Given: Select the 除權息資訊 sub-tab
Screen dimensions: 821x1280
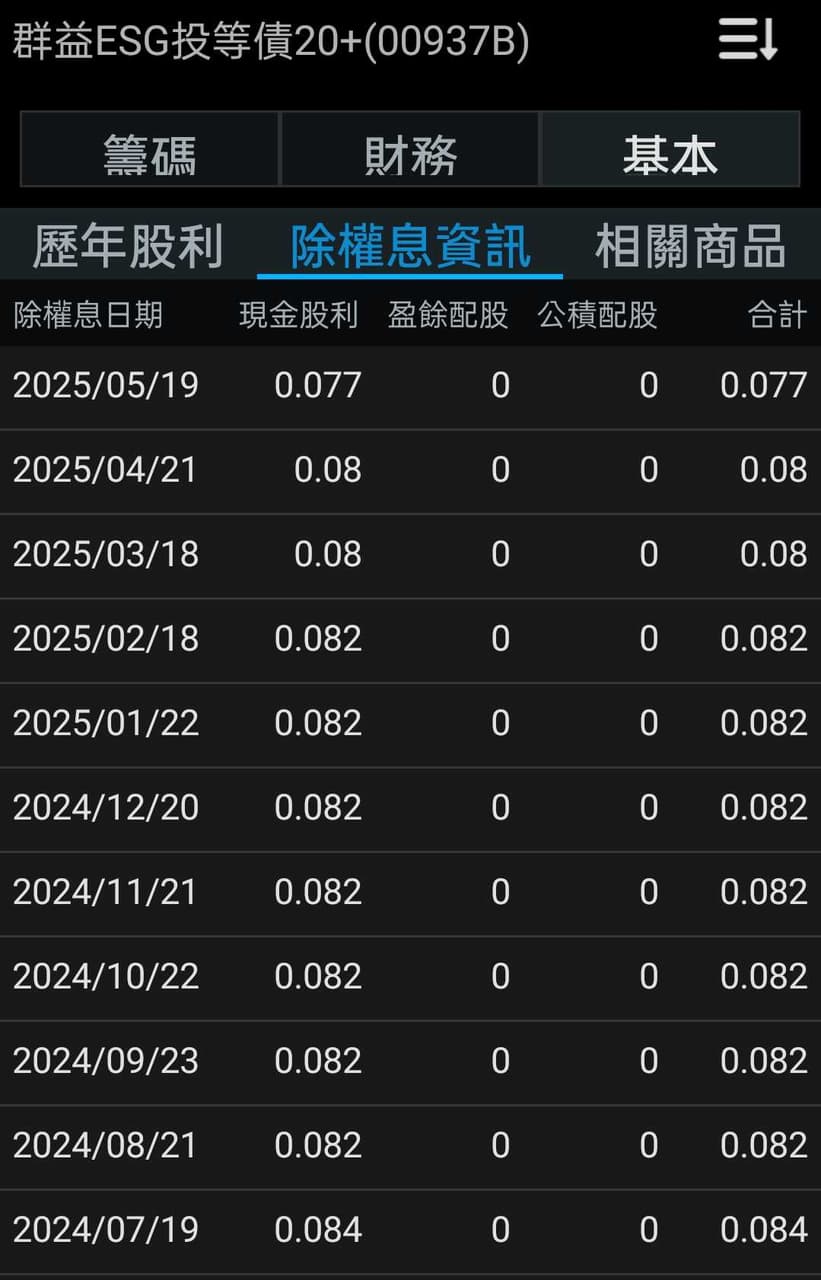Looking at the screenshot, I should click(410, 243).
